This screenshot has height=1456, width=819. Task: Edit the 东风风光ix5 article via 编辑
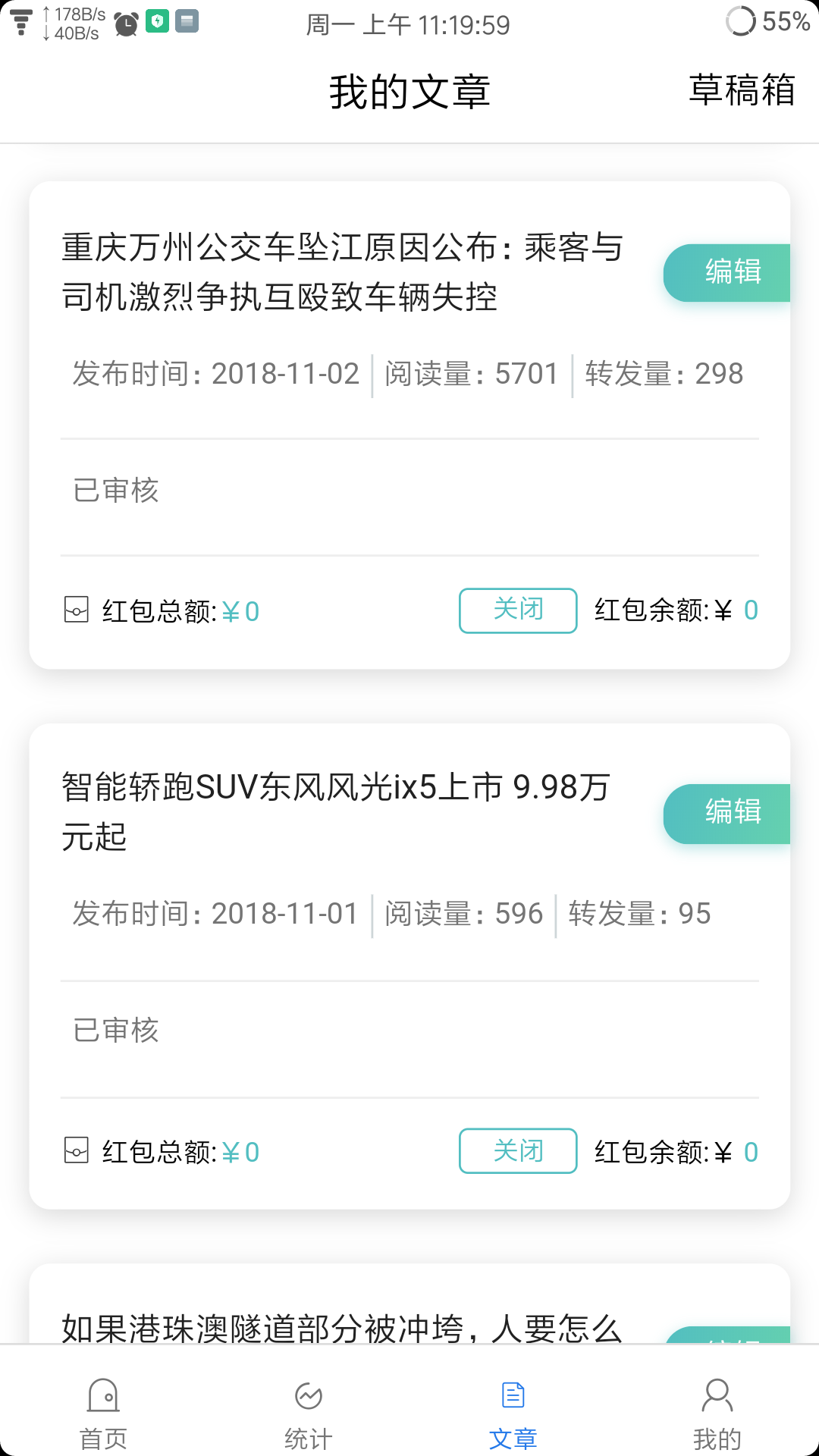[732, 814]
